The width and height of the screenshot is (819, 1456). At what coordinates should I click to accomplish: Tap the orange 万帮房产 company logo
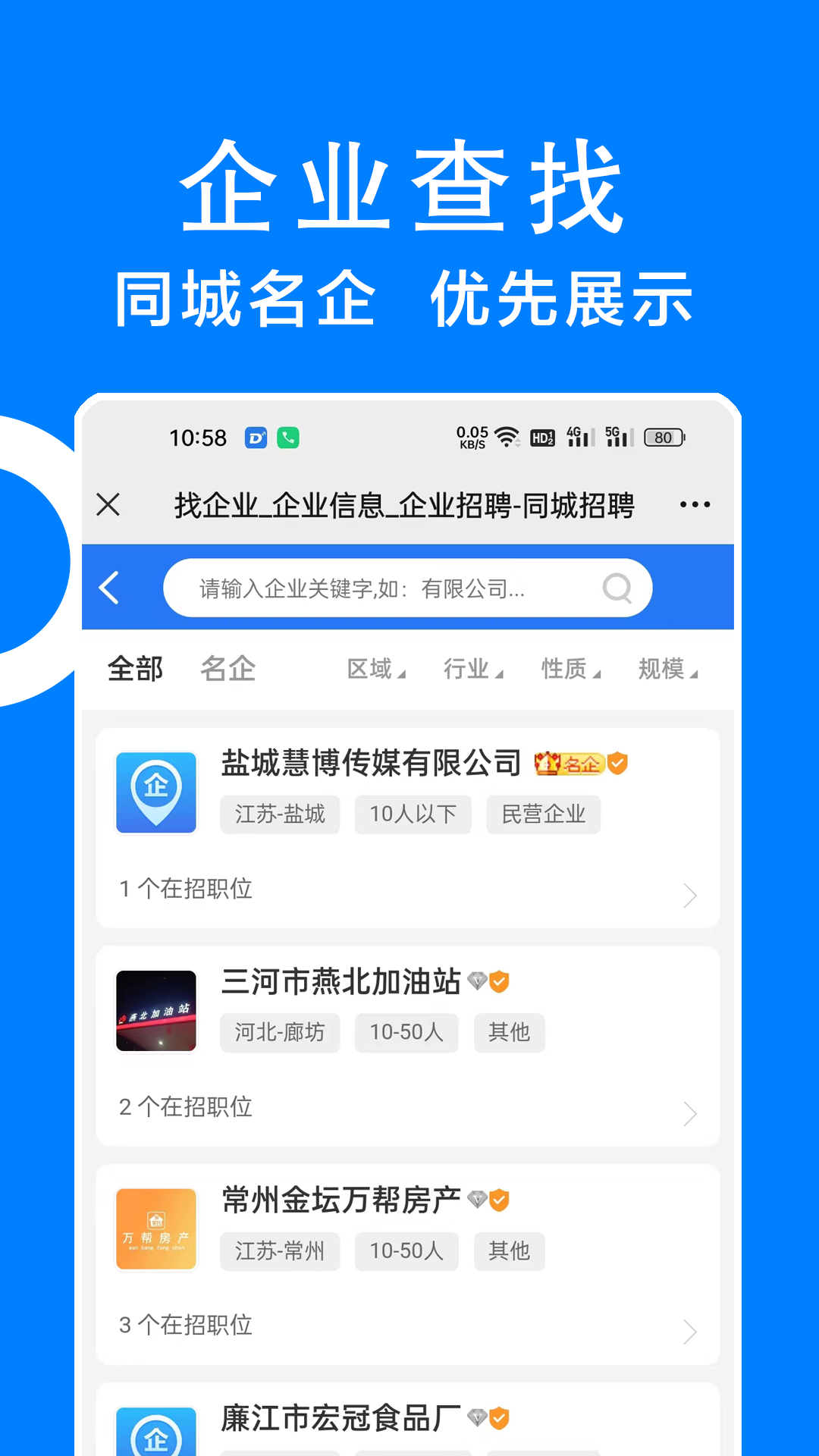(155, 1228)
